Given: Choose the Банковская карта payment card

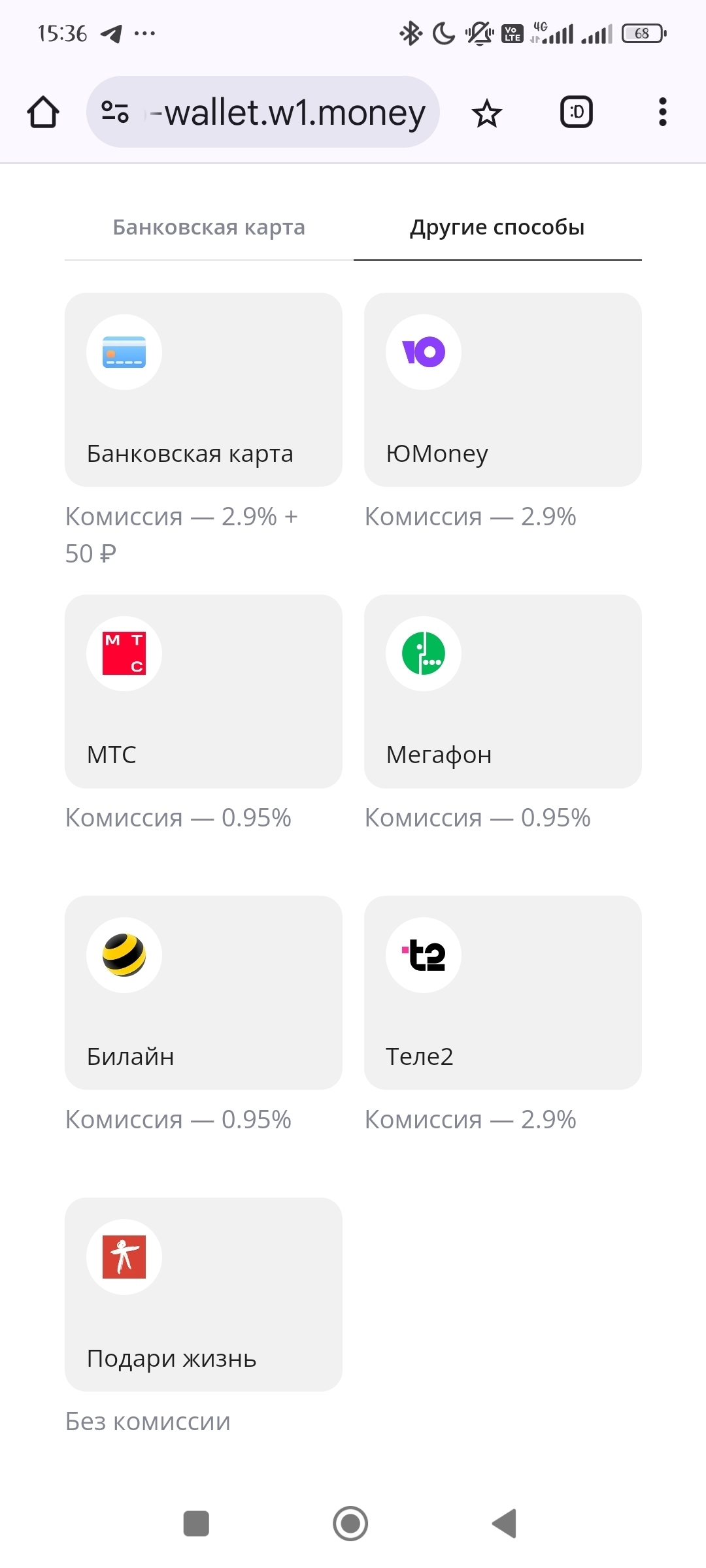Looking at the screenshot, I should (x=203, y=389).
